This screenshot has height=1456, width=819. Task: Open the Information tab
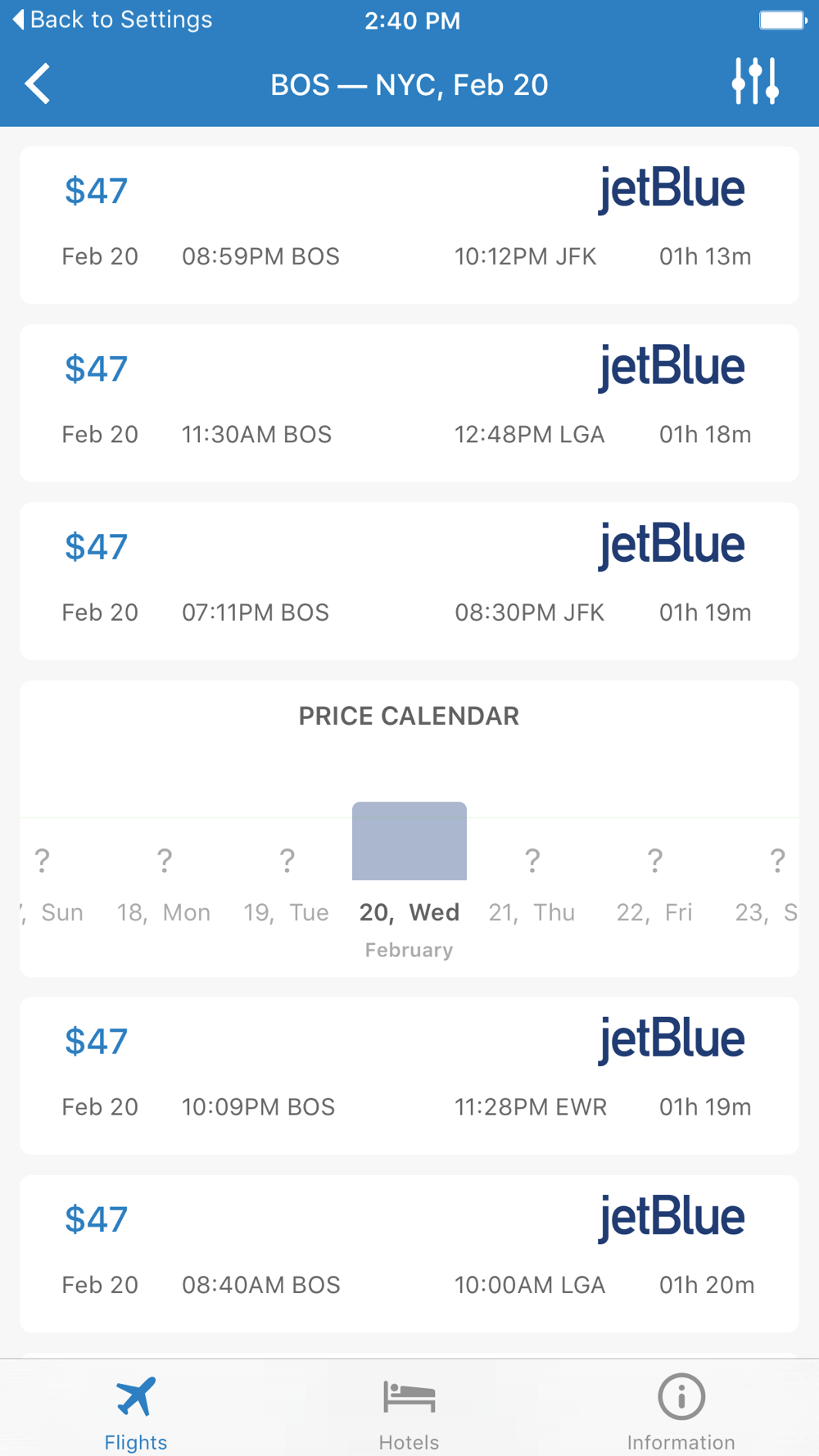tap(681, 1413)
